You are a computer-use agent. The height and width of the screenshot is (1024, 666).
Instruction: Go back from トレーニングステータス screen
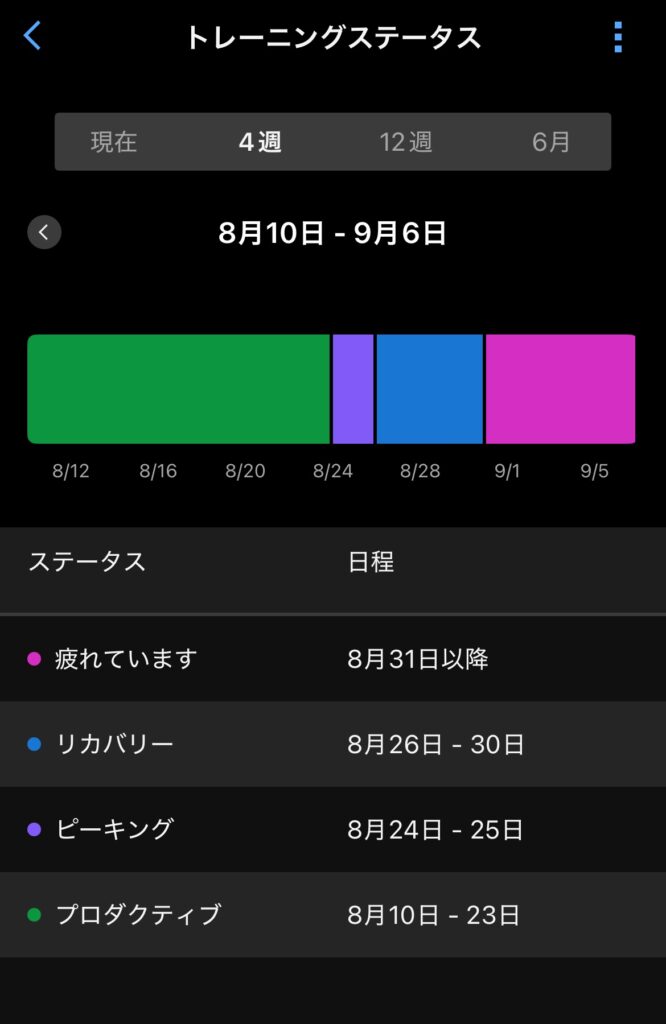33,37
